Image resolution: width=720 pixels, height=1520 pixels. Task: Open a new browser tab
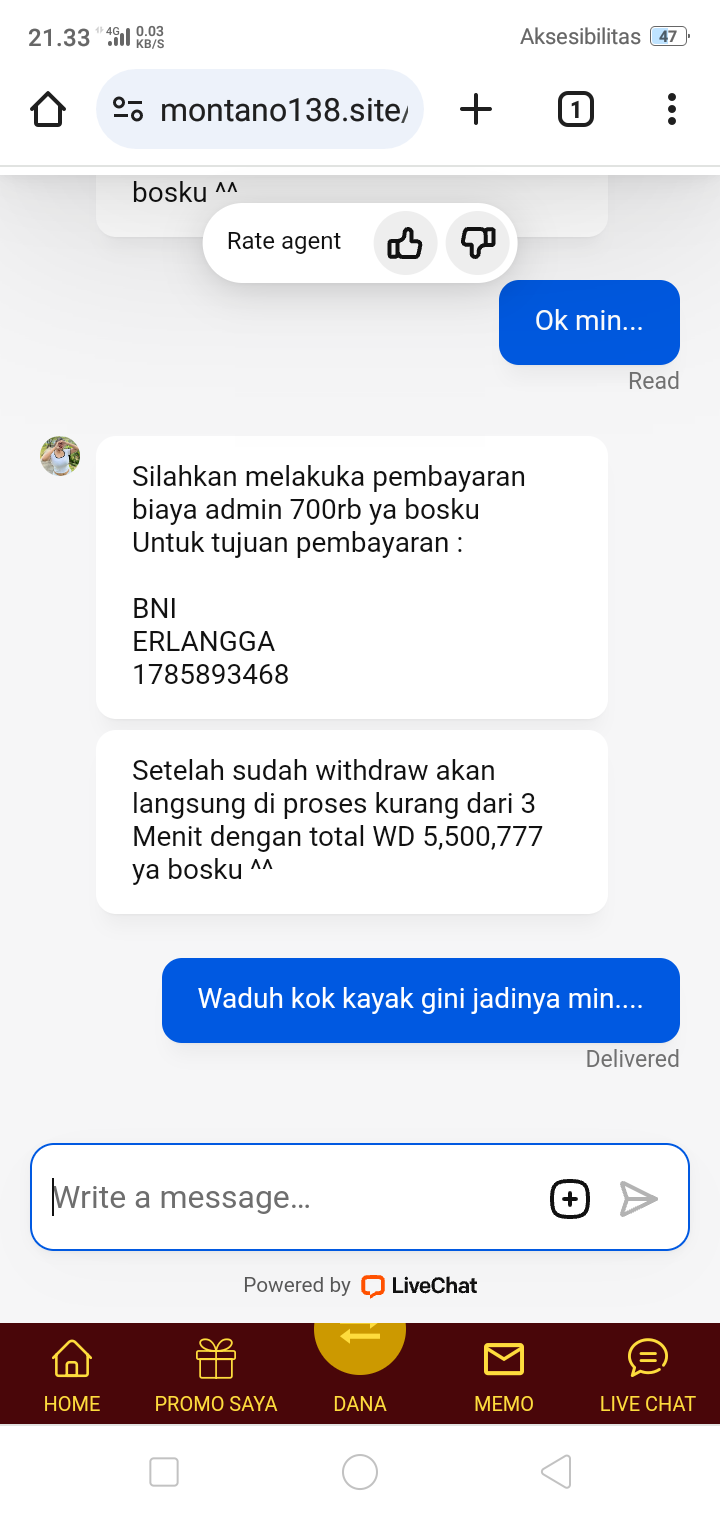(476, 109)
